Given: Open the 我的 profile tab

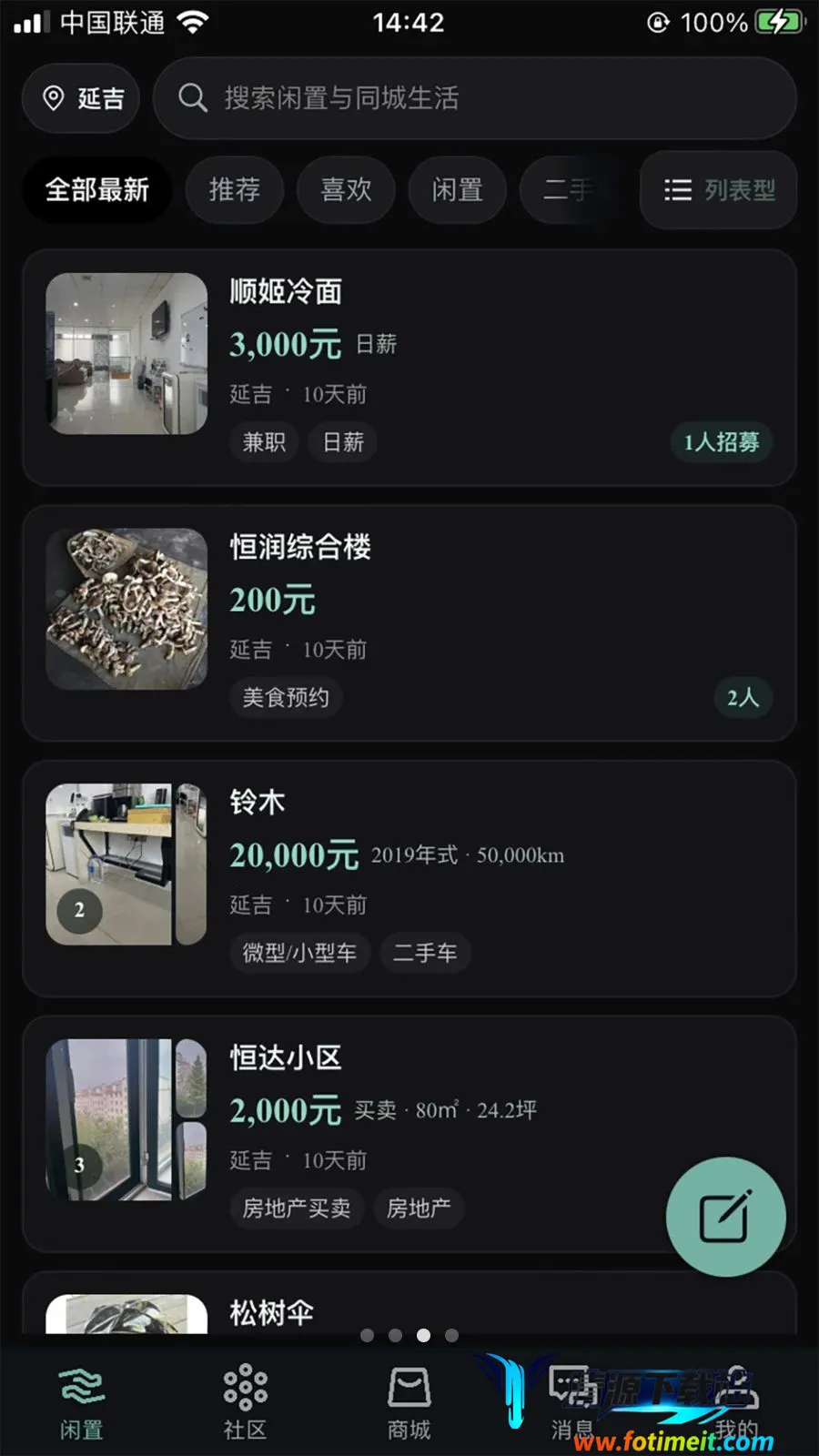Looking at the screenshot, I should 737,1402.
